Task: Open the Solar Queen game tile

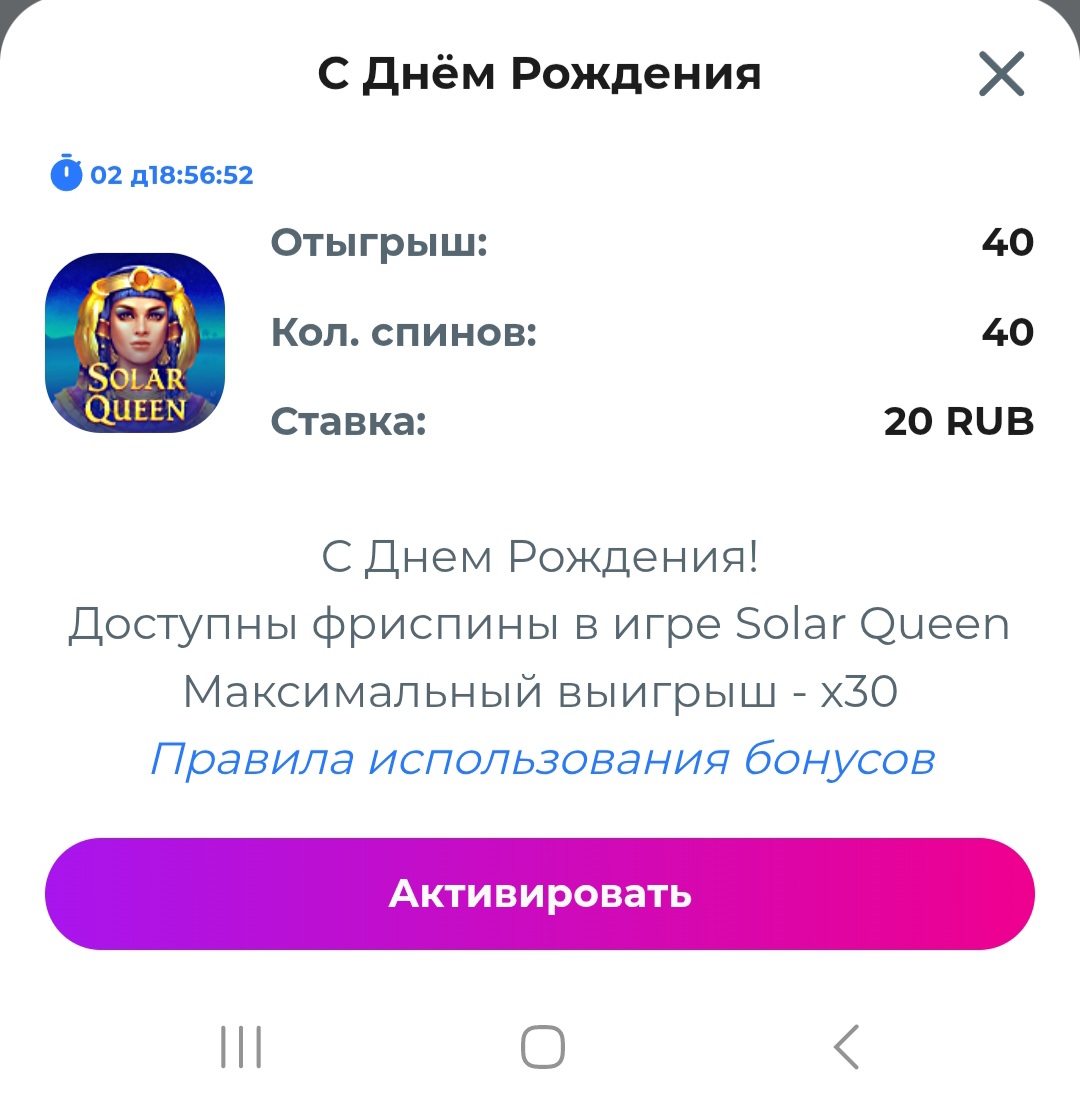Action: (x=135, y=343)
